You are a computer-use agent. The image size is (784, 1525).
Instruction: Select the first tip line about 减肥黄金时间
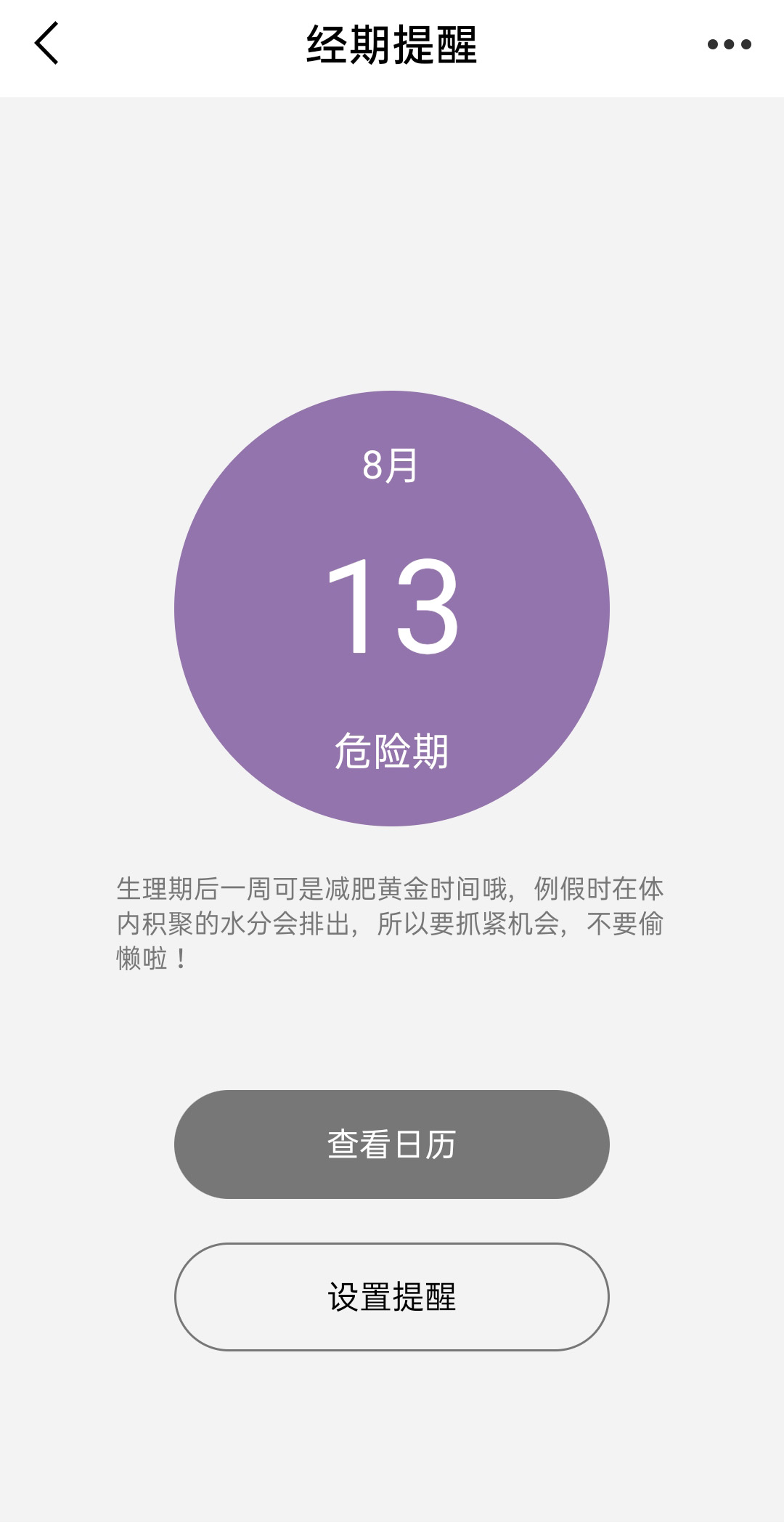click(392, 888)
